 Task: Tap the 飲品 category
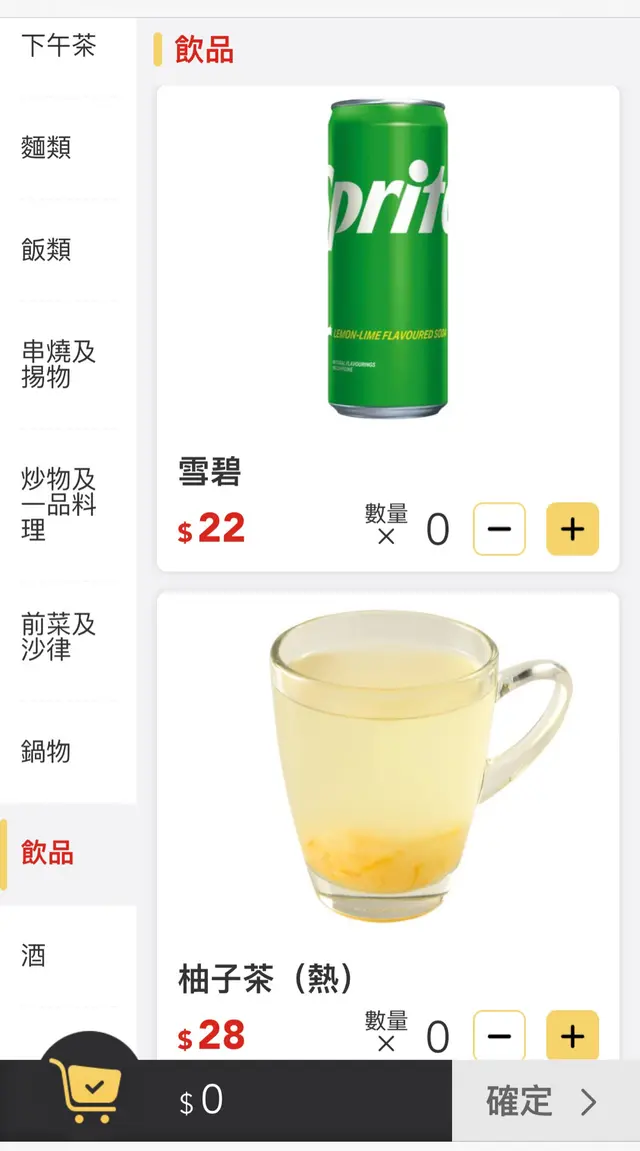(48, 853)
